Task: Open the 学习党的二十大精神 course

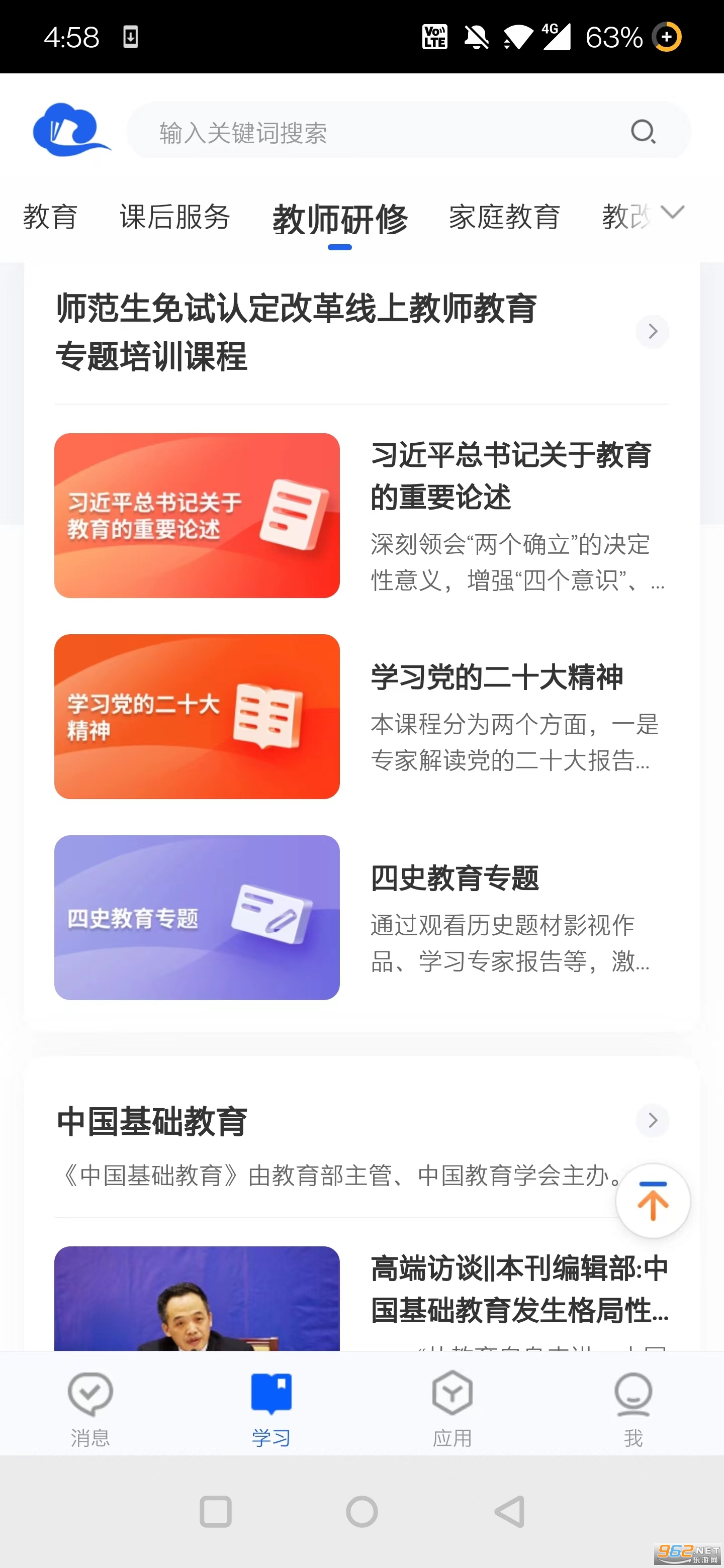Action: coord(361,717)
